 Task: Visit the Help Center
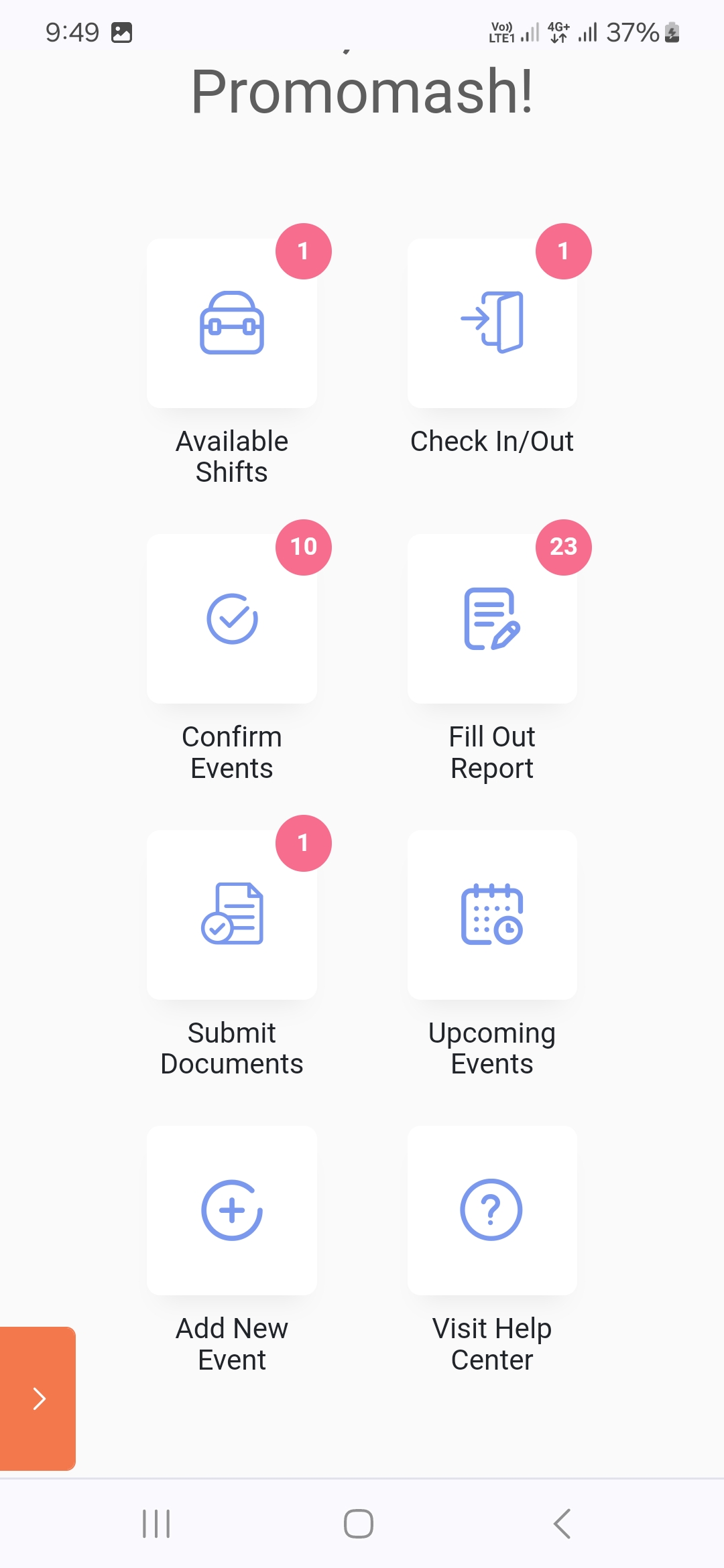pyautogui.click(x=492, y=1210)
